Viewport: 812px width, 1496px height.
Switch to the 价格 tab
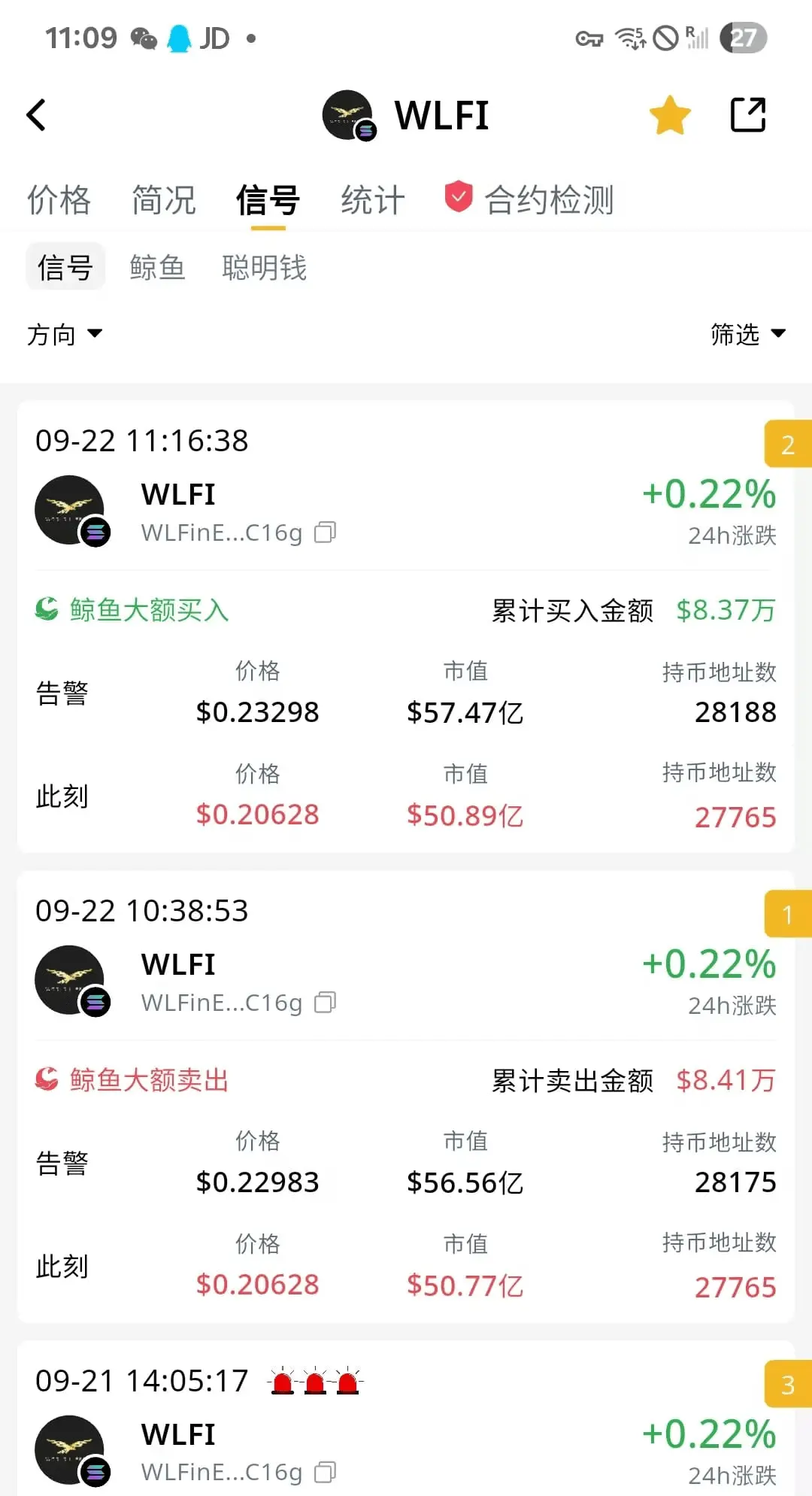[x=59, y=200]
